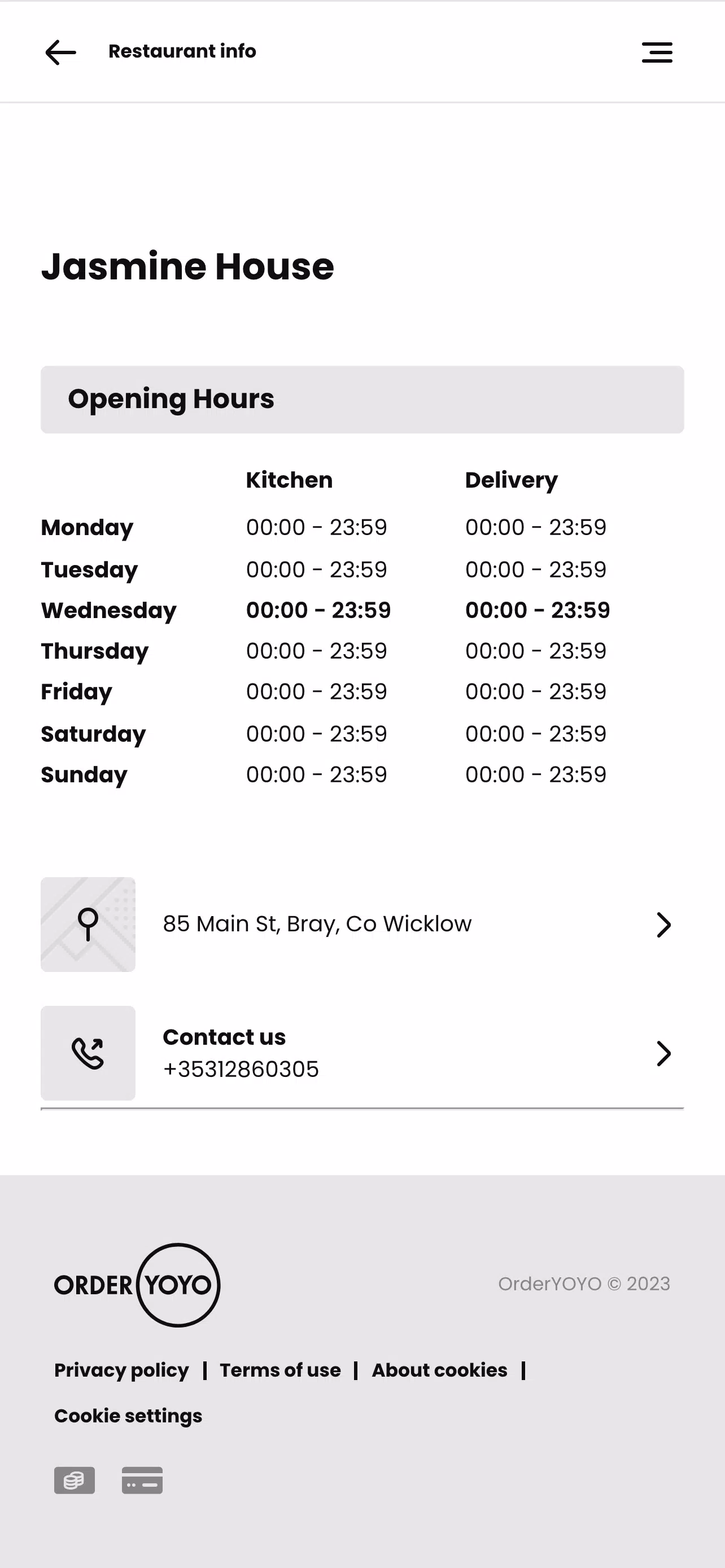Image resolution: width=725 pixels, height=1568 pixels.
Task: Read the Terms of use
Action: [x=280, y=1370]
